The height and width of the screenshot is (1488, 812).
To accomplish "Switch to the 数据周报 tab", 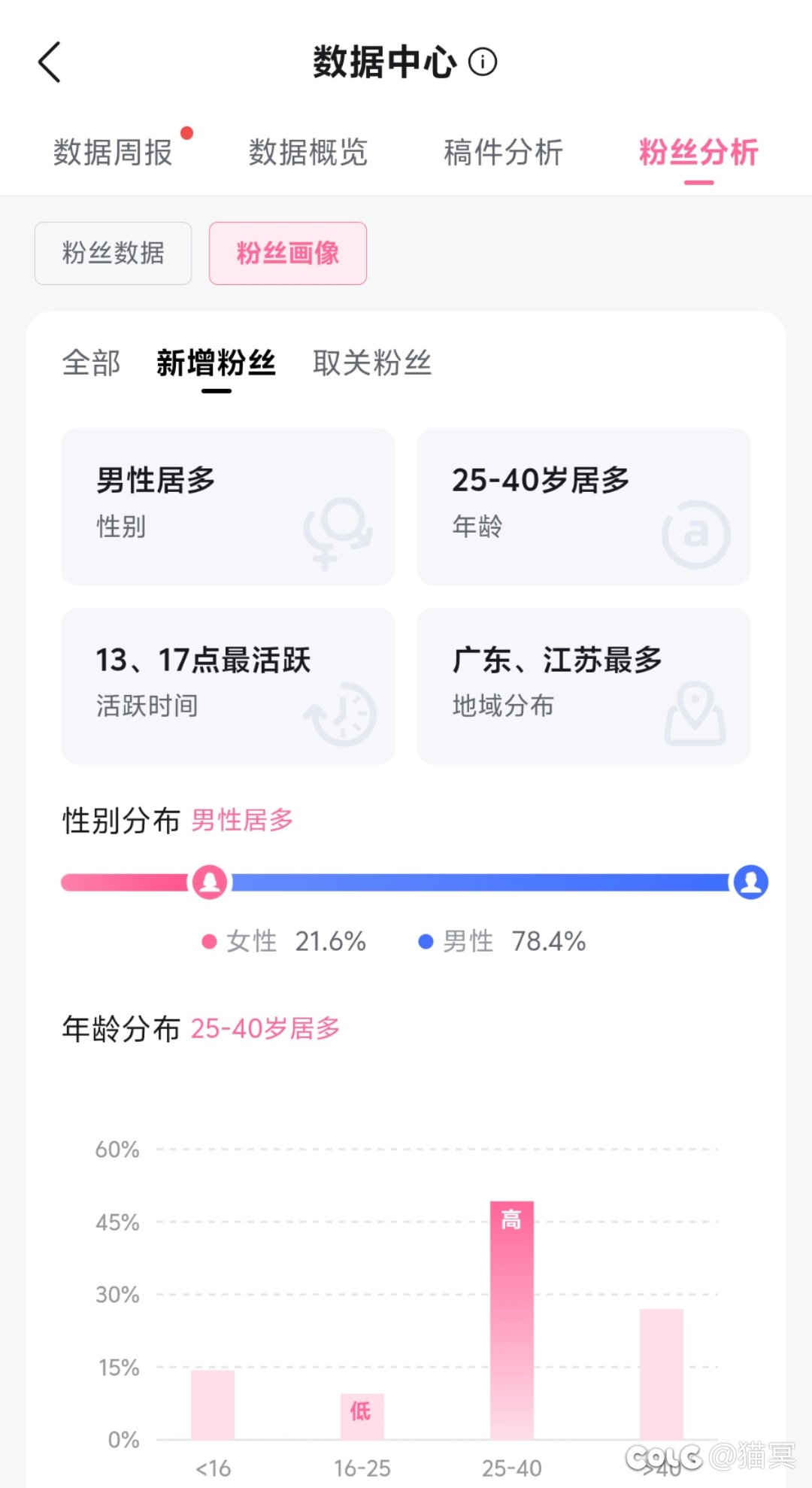I will 113,153.
